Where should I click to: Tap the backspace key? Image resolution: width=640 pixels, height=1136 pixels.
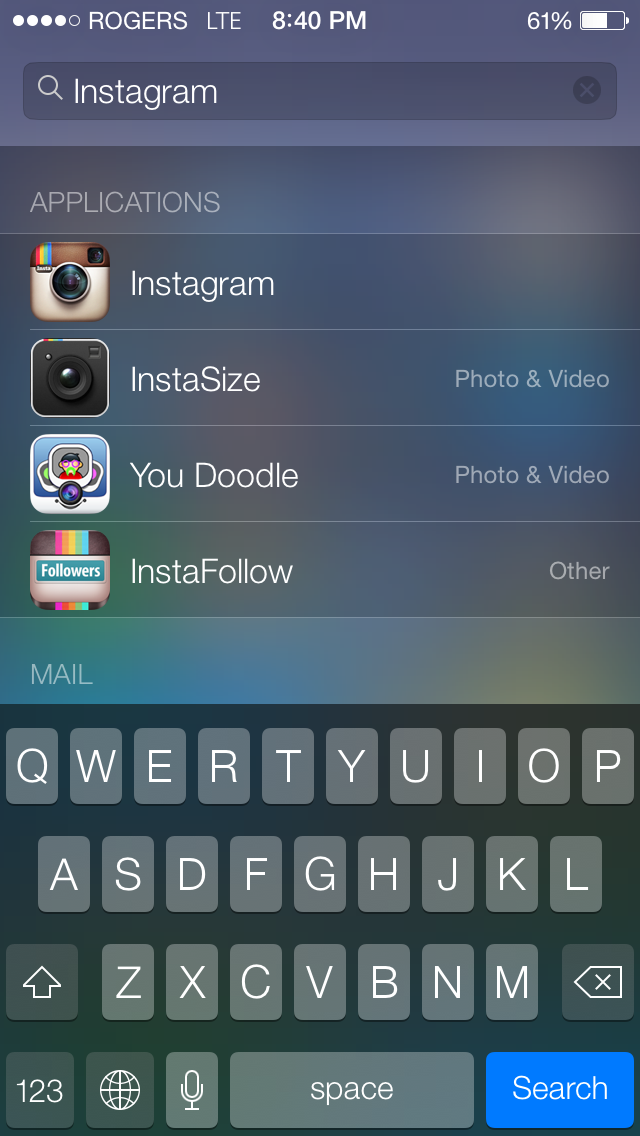598,982
